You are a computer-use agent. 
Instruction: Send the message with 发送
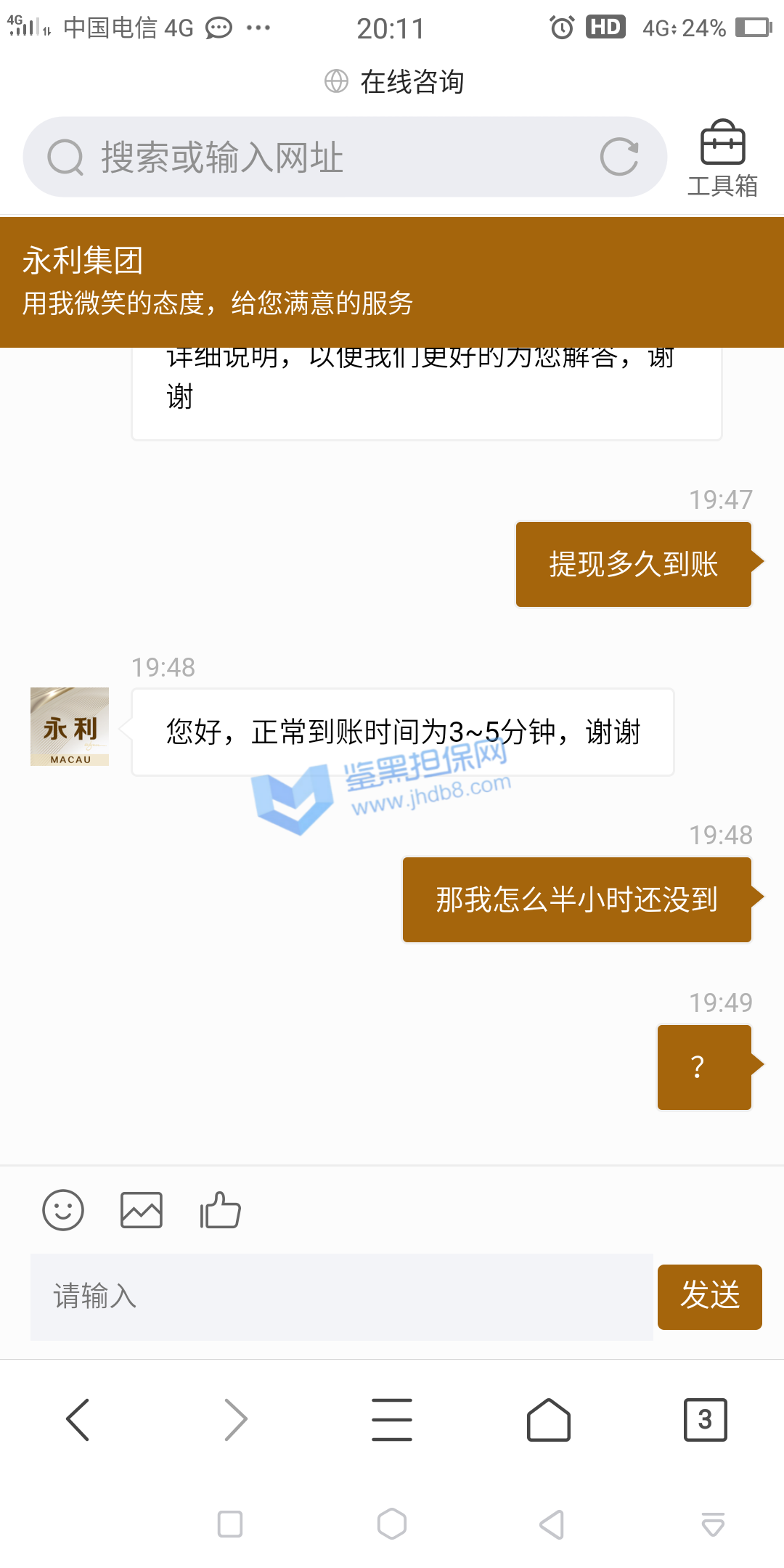[x=709, y=1297]
